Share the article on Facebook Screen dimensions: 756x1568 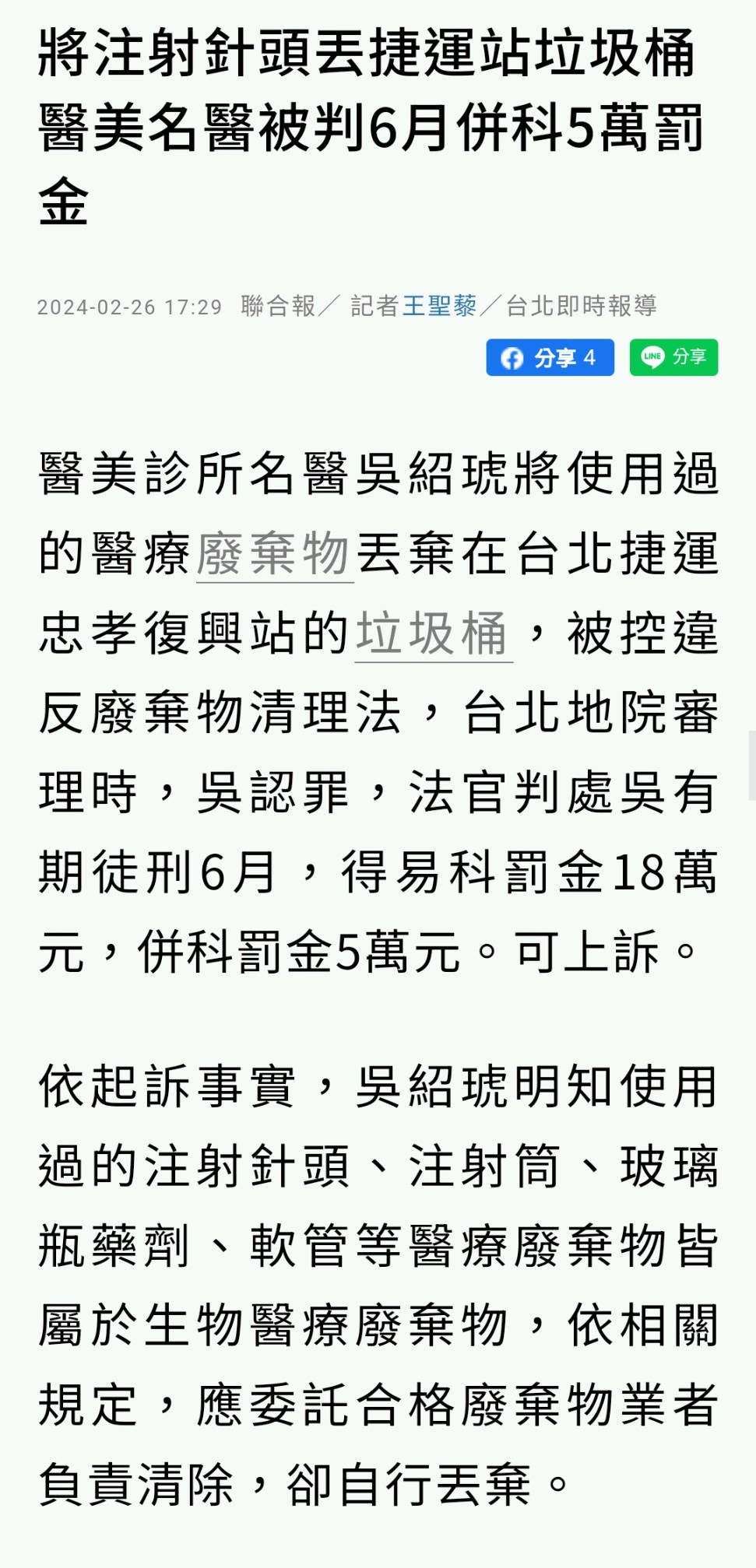tap(550, 357)
